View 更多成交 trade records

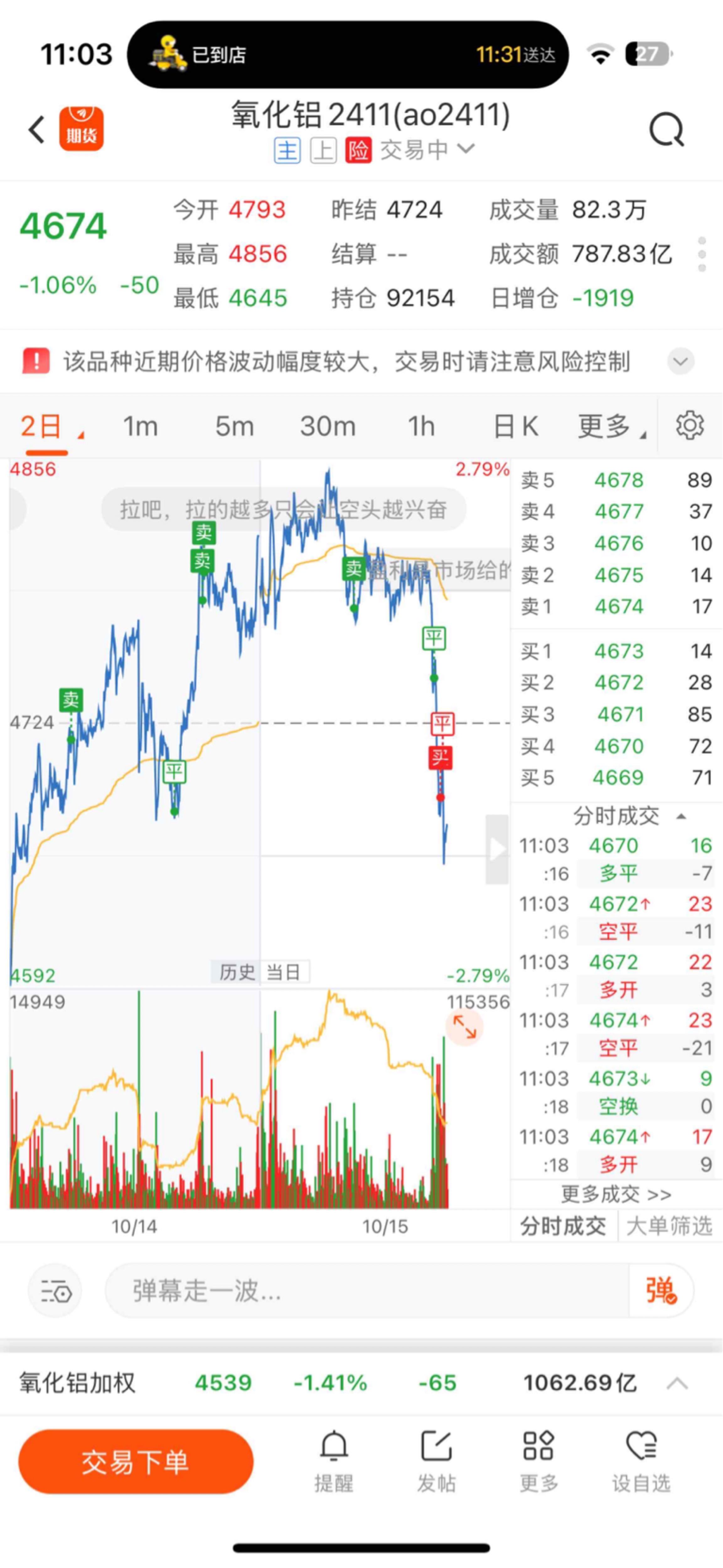point(616,1194)
